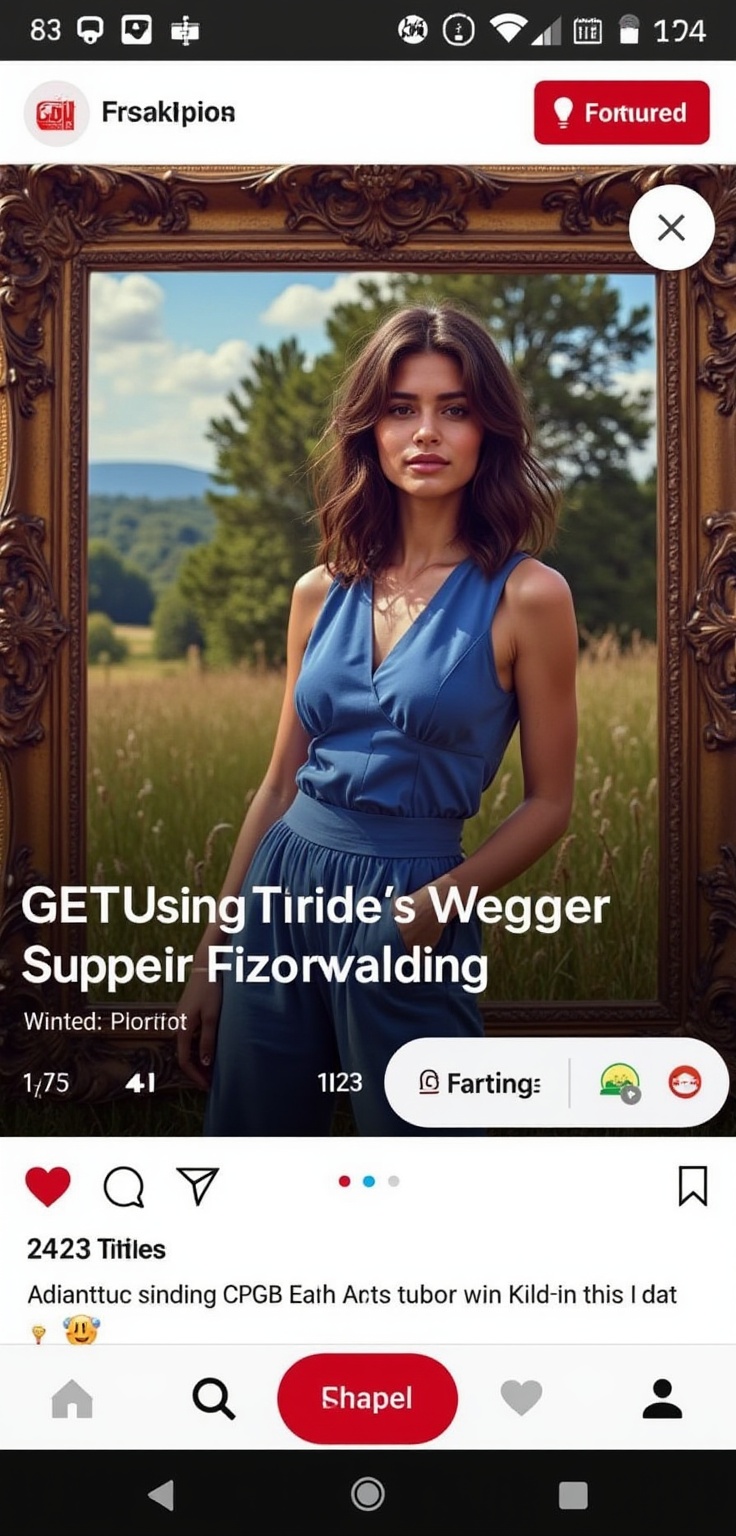Go back using system back button
The width and height of the screenshot is (736, 1536).
click(161, 1495)
